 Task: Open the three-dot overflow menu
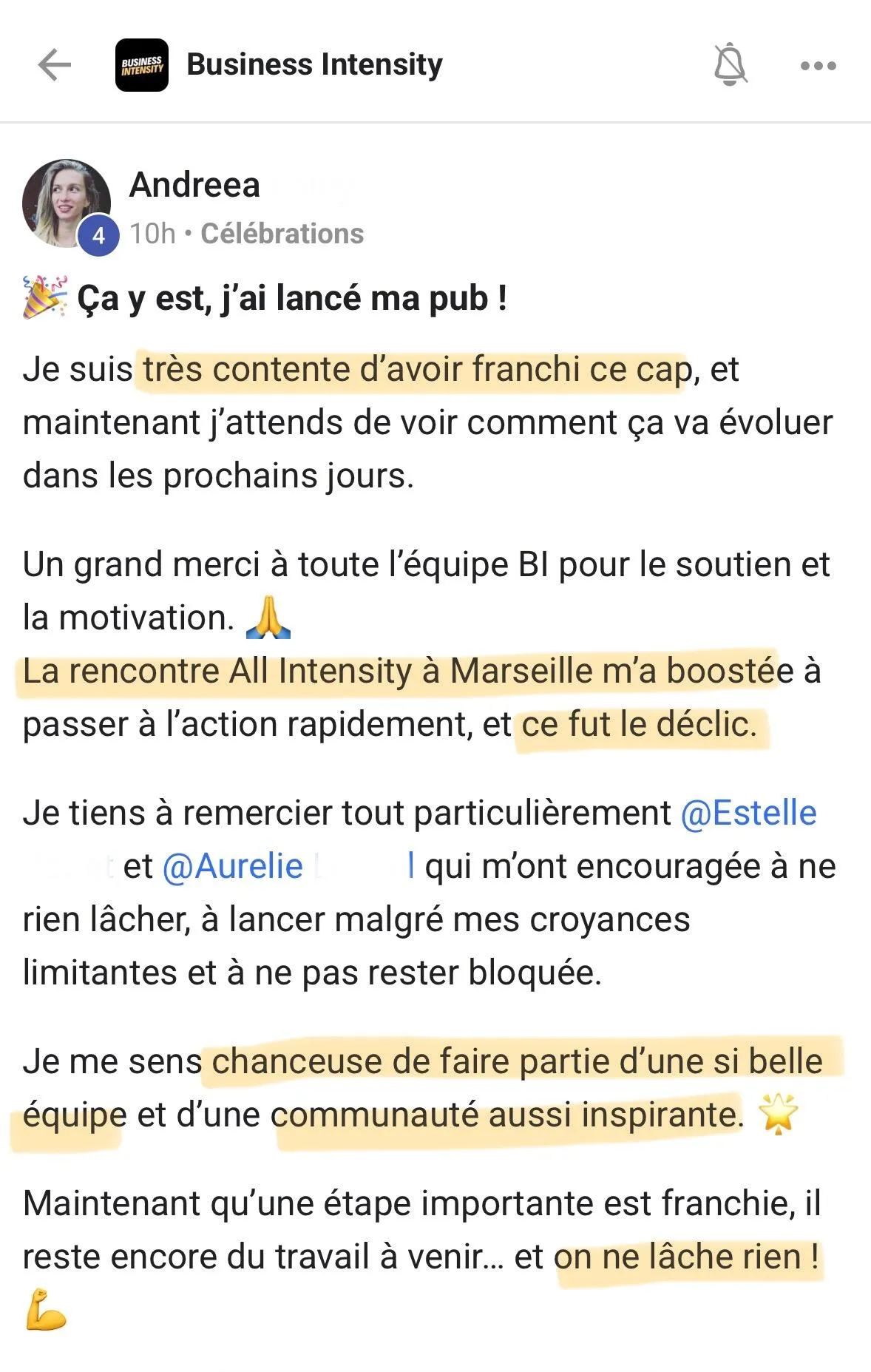coord(818,66)
